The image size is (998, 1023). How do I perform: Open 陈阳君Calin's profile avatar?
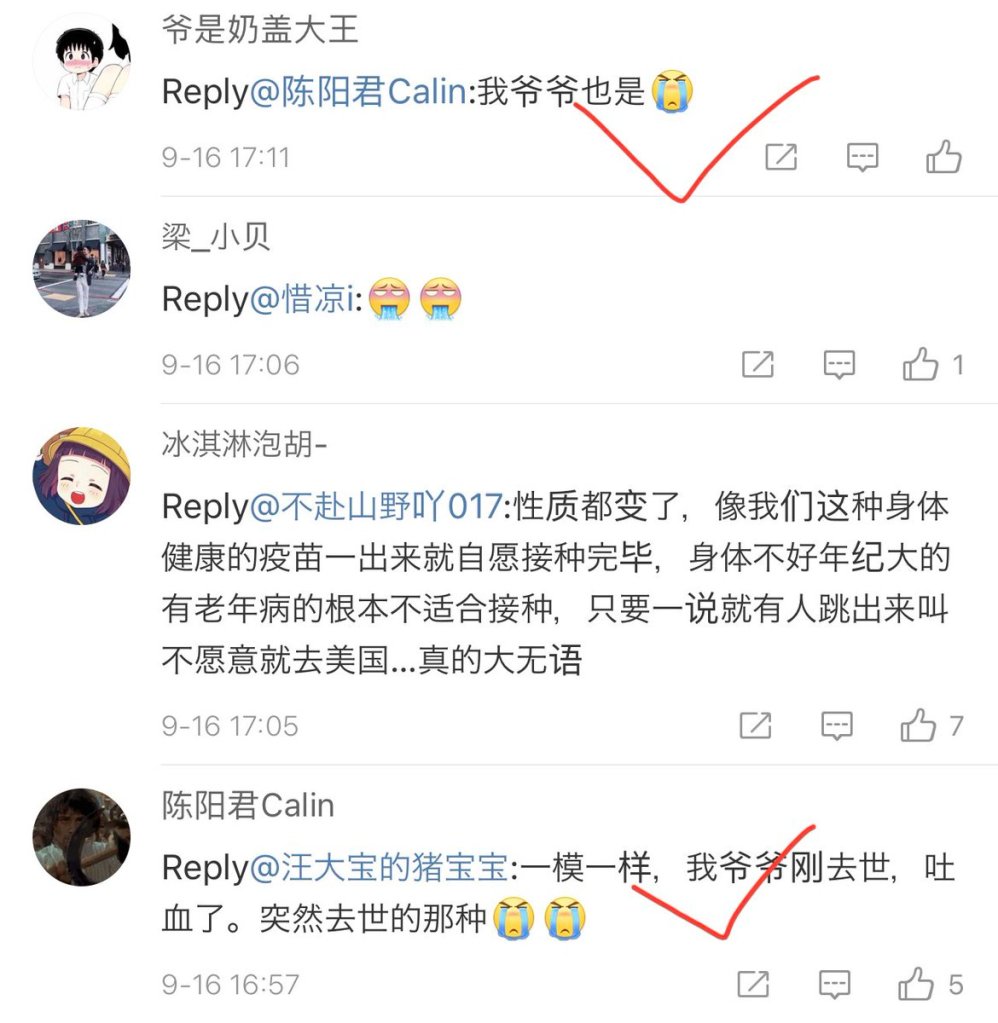pos(82,837)
